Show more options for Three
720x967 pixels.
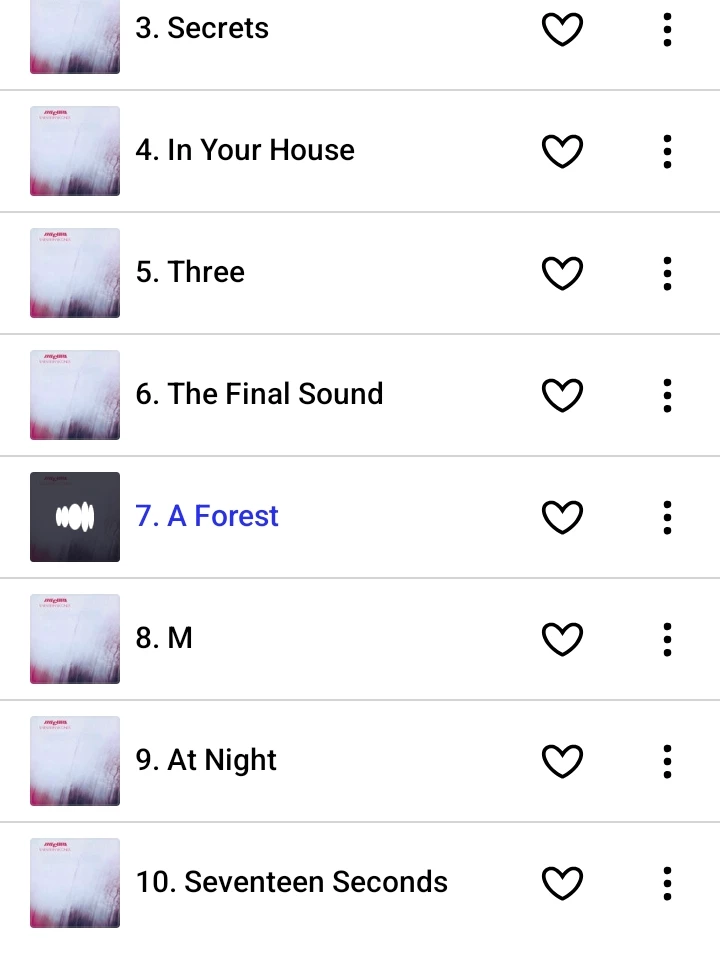667,274
